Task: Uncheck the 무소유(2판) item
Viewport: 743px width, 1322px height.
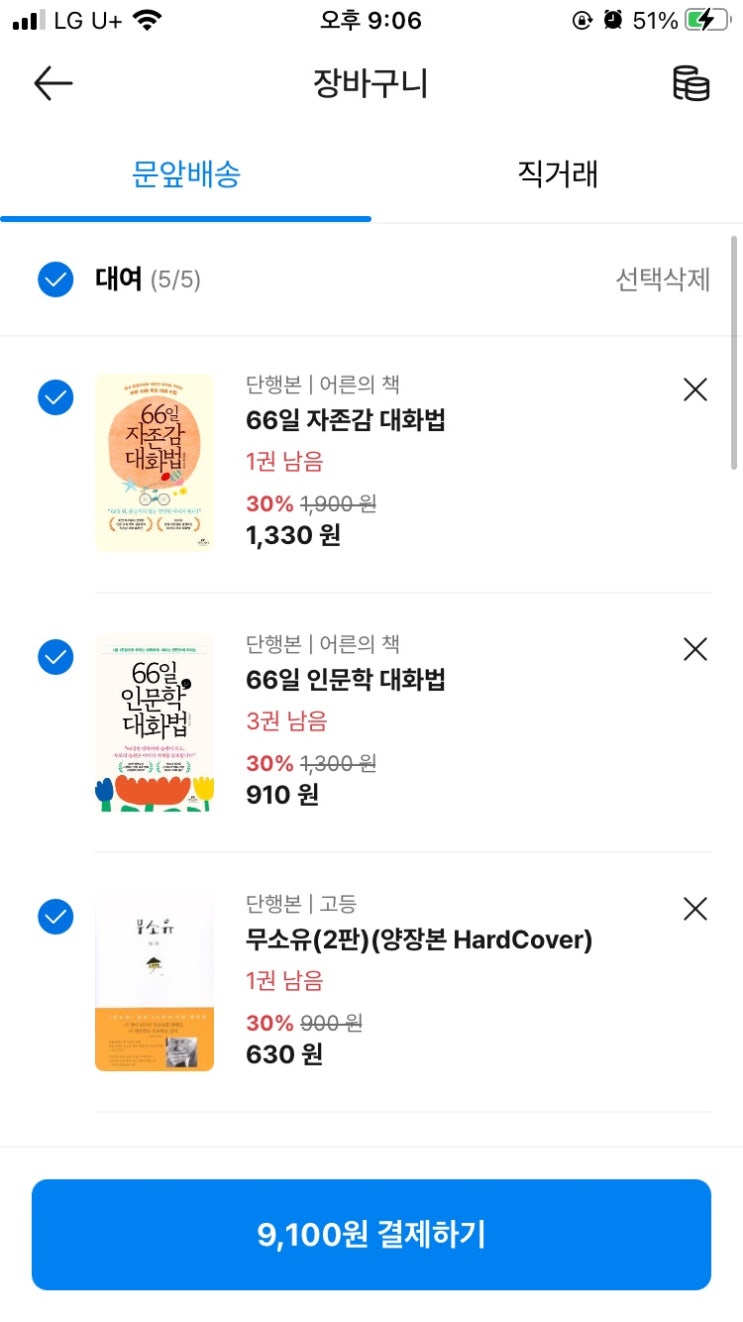Action: pyautogui.click(x=56, y=916)
